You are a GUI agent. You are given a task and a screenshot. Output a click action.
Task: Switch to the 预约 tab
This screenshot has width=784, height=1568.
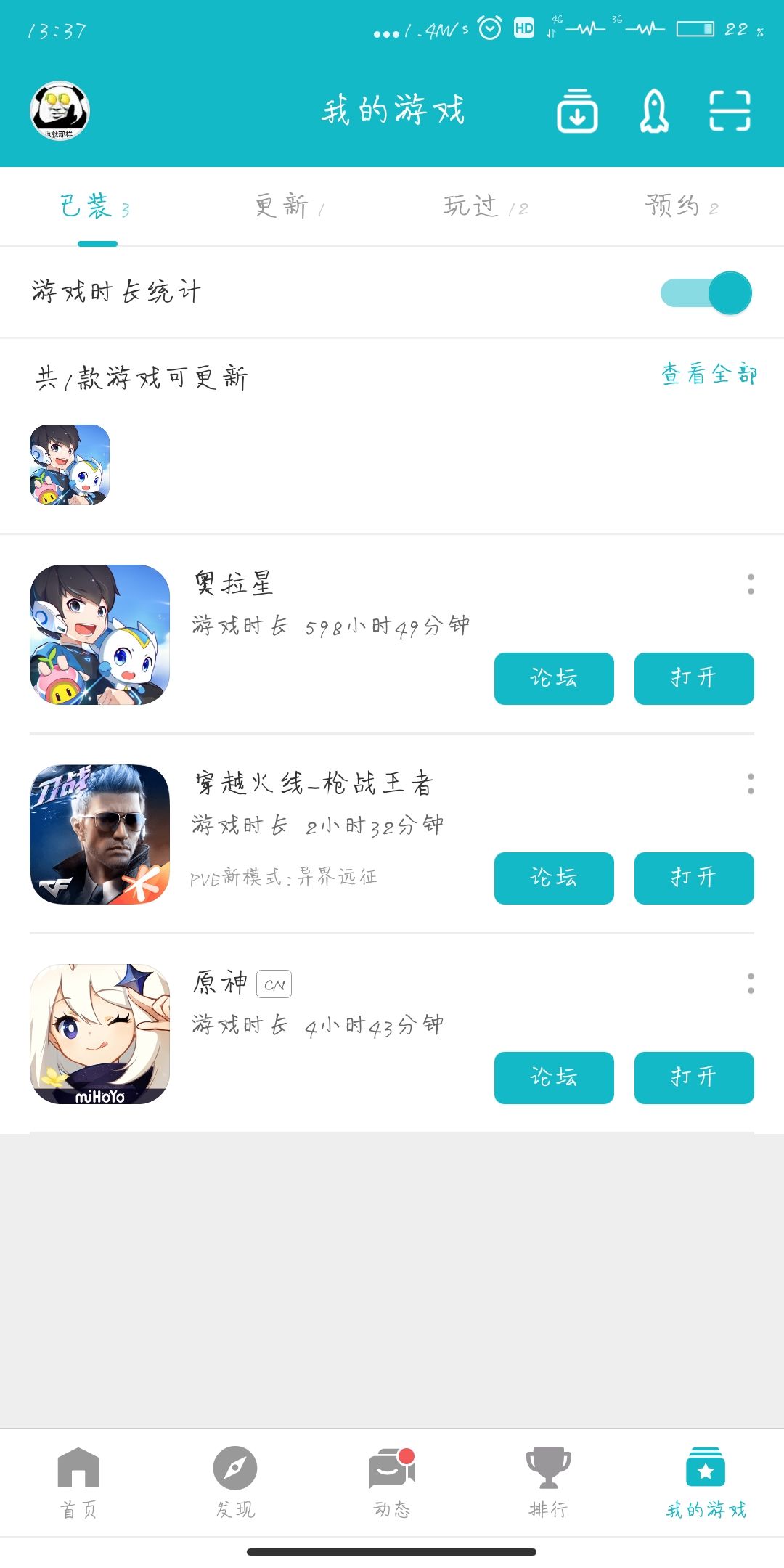(680, 205)
